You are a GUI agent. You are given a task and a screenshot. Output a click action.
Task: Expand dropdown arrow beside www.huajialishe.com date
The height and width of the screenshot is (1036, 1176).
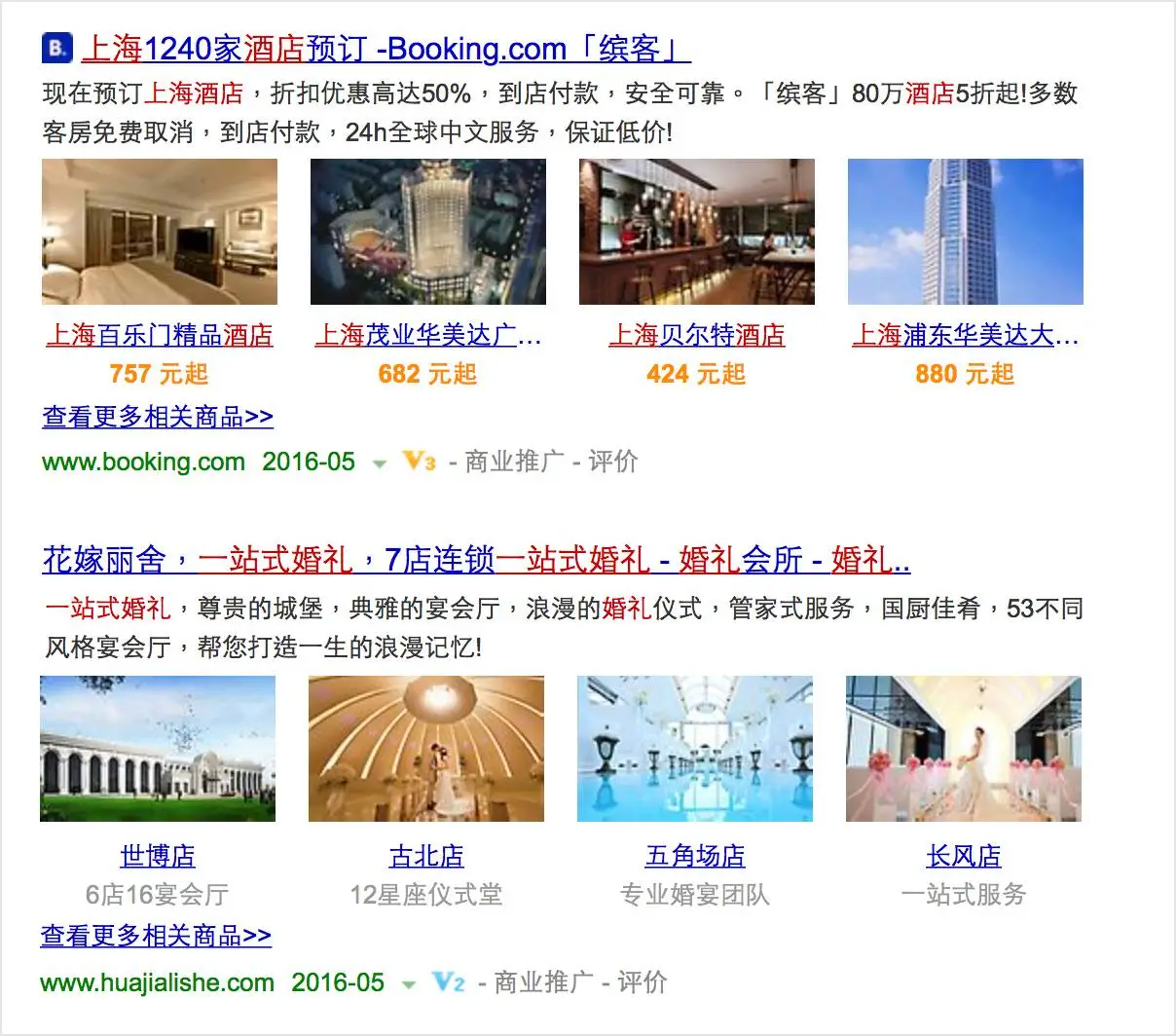coord(409,984)
